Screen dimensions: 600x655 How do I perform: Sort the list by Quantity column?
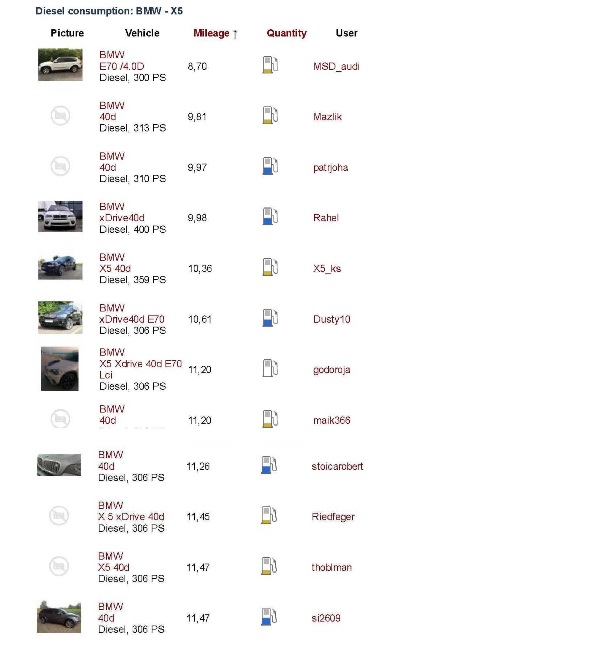click(286, 33)
